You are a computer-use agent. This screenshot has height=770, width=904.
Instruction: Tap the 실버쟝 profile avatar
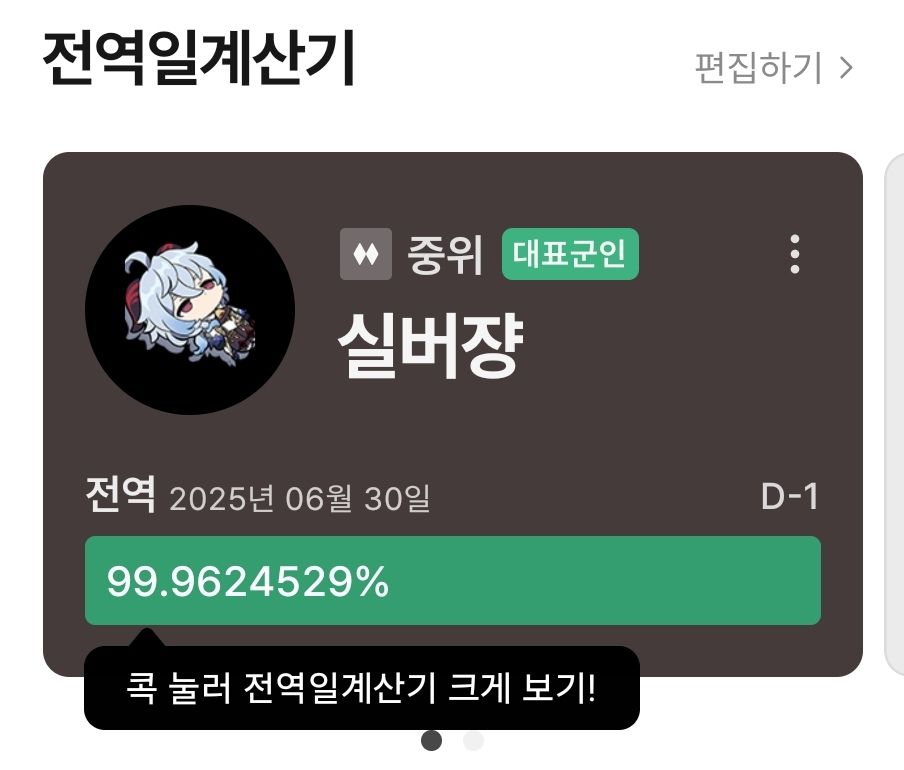190,310
